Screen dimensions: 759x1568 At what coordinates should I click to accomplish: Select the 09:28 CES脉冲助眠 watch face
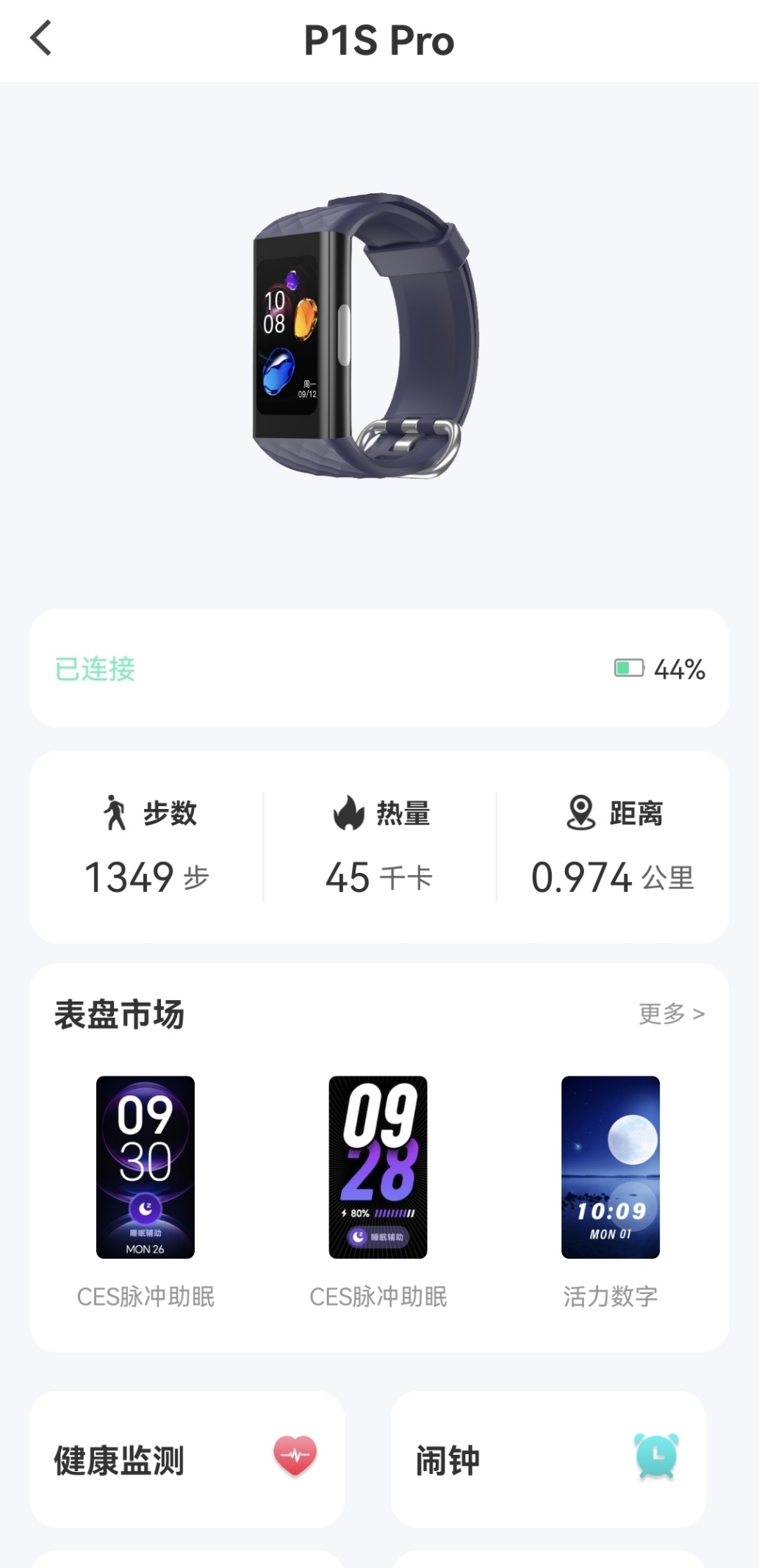tap(378, 1167)
